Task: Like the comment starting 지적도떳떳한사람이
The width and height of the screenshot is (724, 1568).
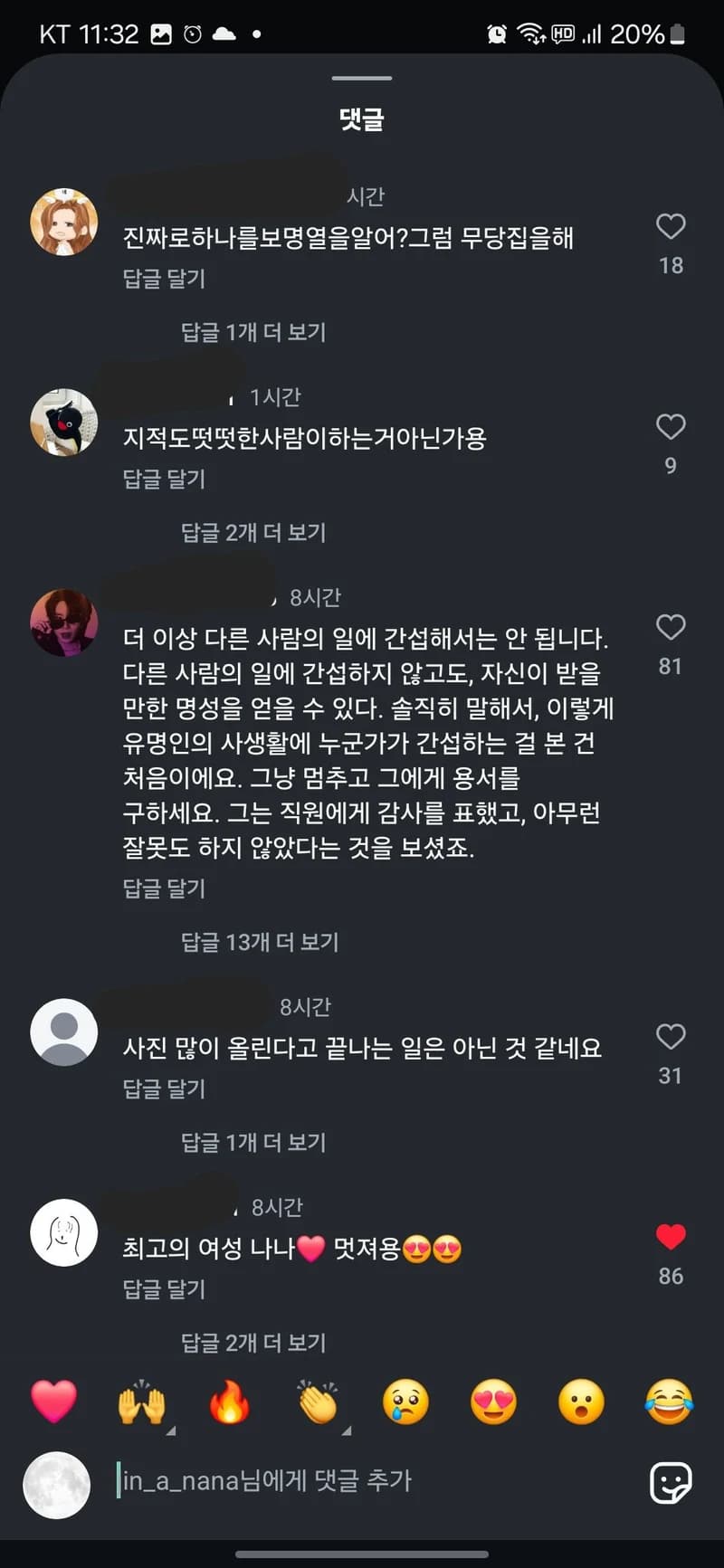Action: click(671, 426)
